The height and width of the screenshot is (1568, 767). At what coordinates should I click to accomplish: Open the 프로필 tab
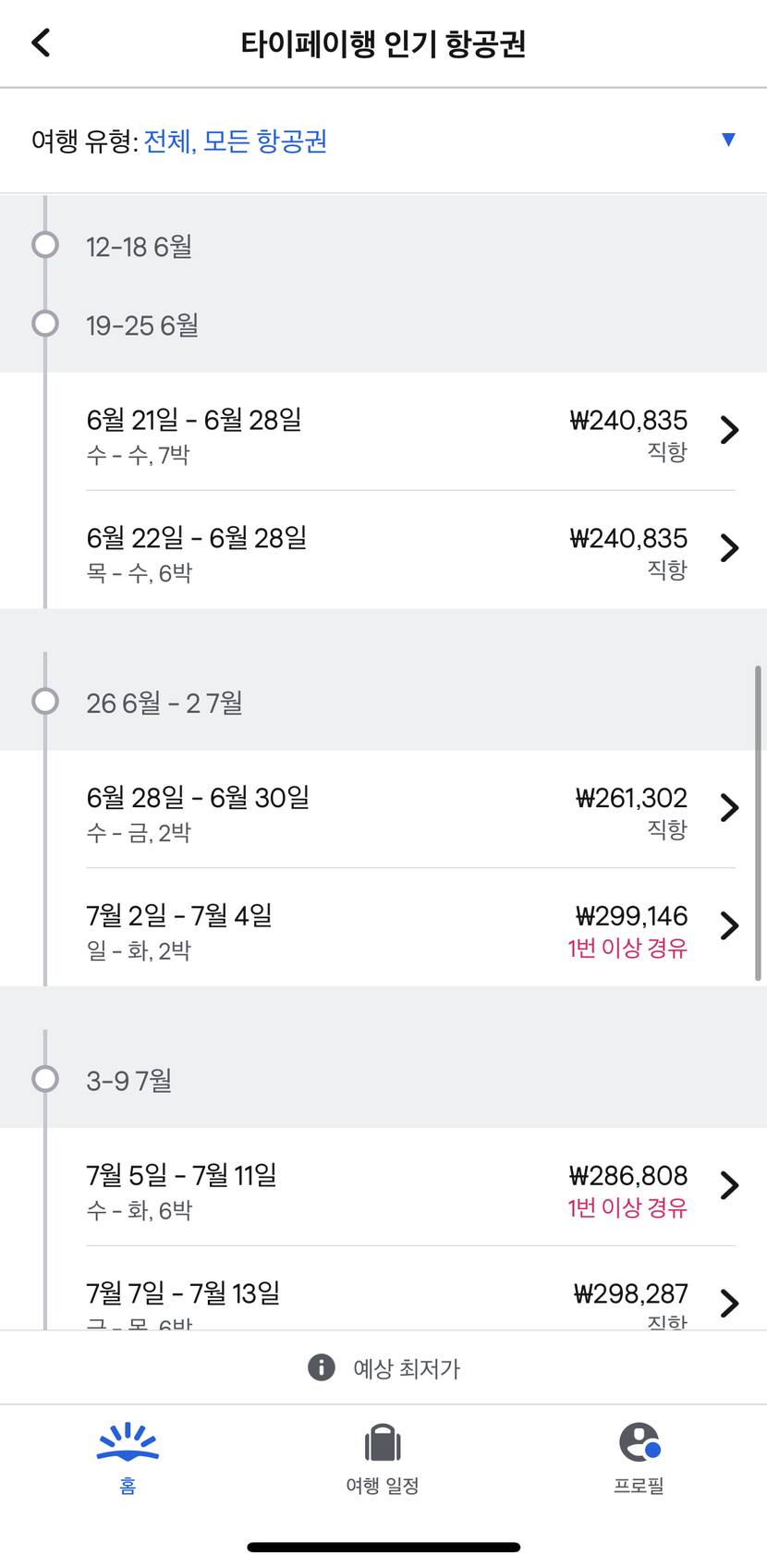(x=639, y=1459)
